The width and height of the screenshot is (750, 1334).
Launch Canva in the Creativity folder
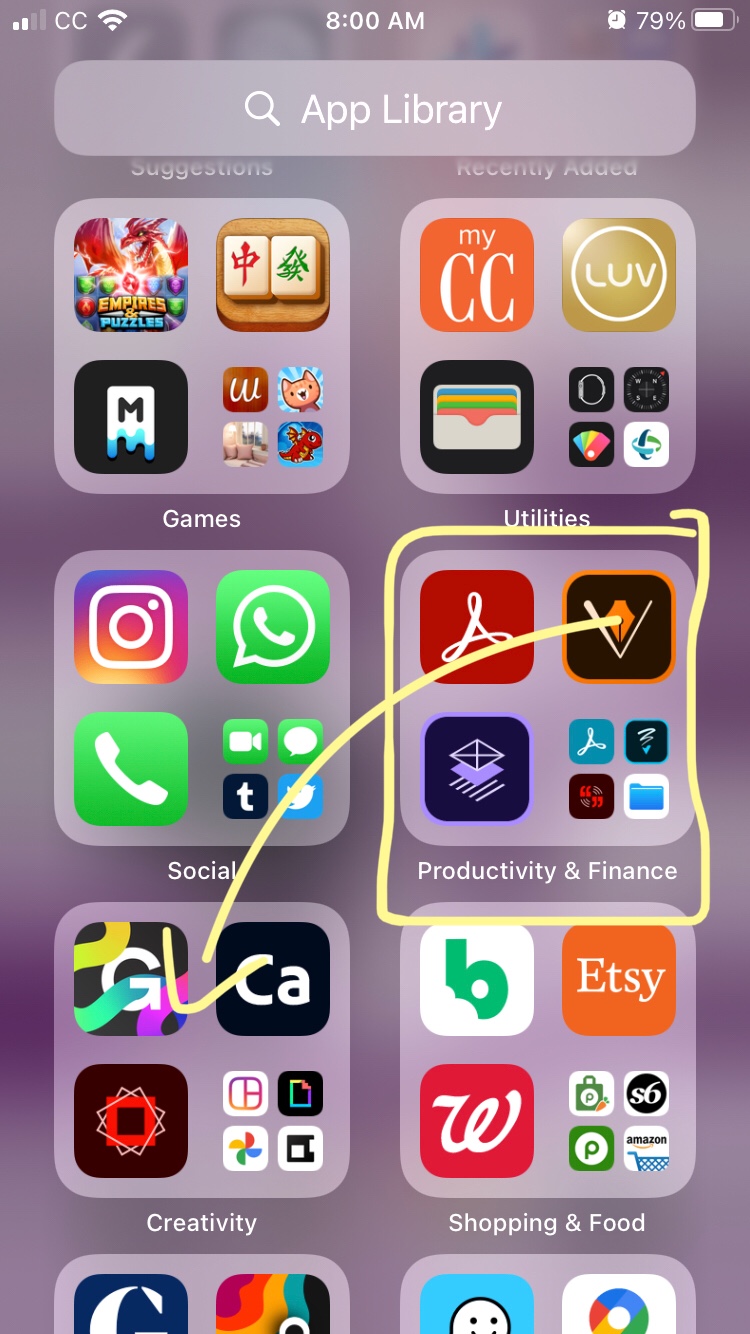[x=272, y=979]
